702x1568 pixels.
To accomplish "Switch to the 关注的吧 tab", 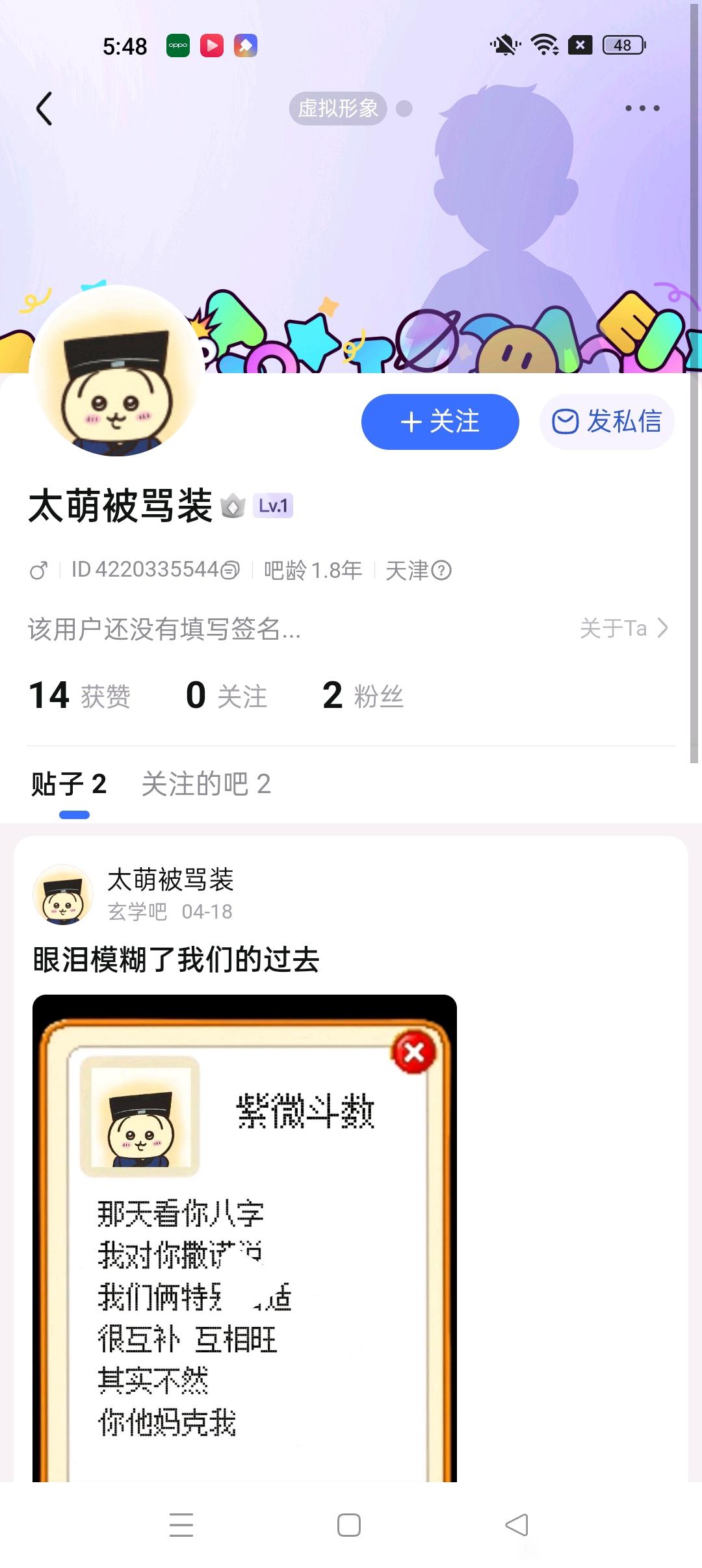I will (205, 784).
